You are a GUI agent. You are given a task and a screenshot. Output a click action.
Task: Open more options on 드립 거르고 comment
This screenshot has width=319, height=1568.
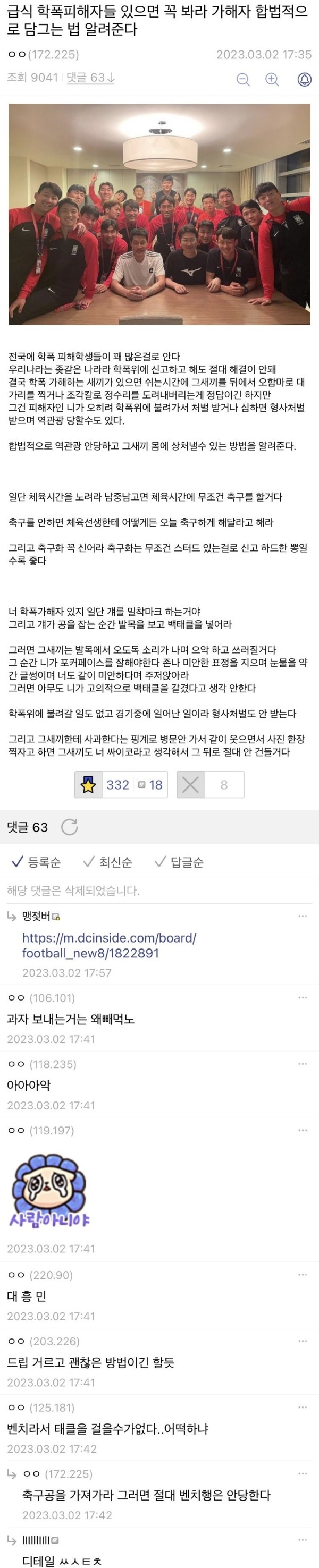pos(303,1341)
